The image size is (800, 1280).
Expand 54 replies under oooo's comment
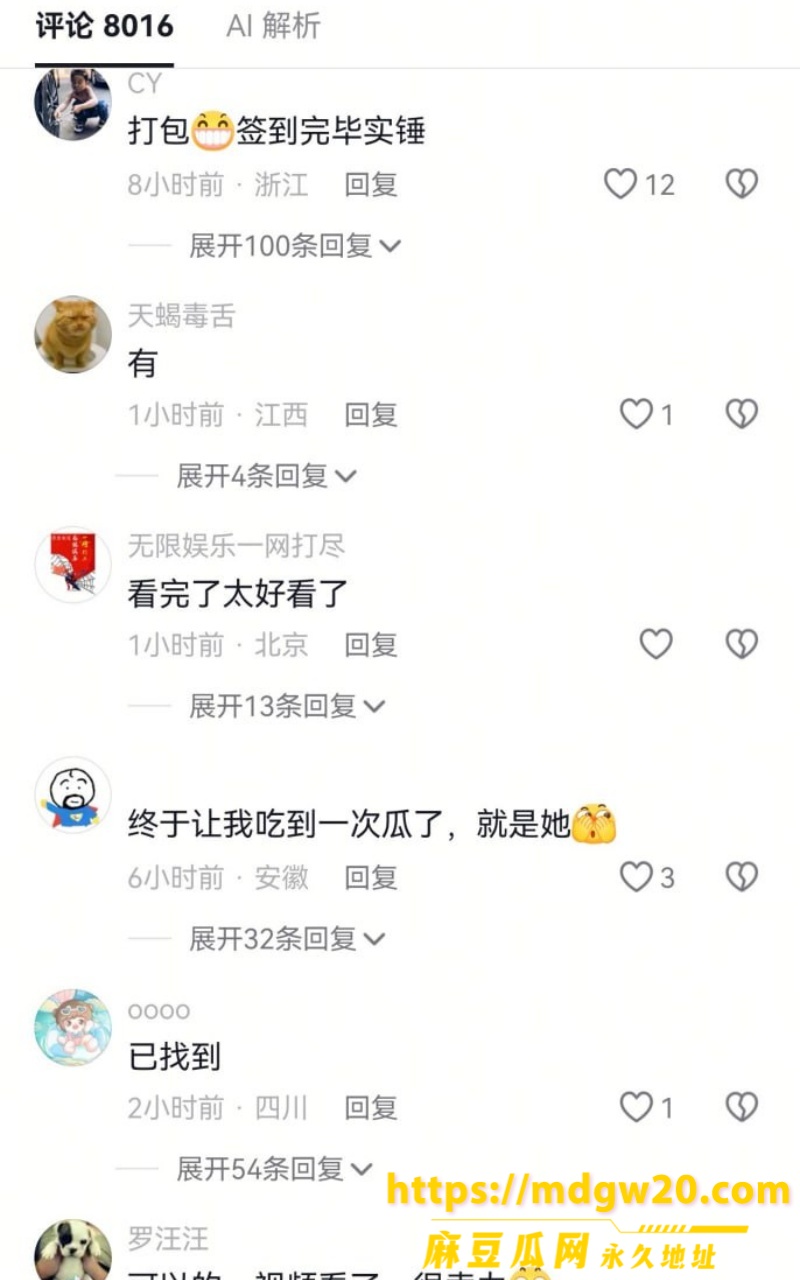click(x=274, y=1168)
